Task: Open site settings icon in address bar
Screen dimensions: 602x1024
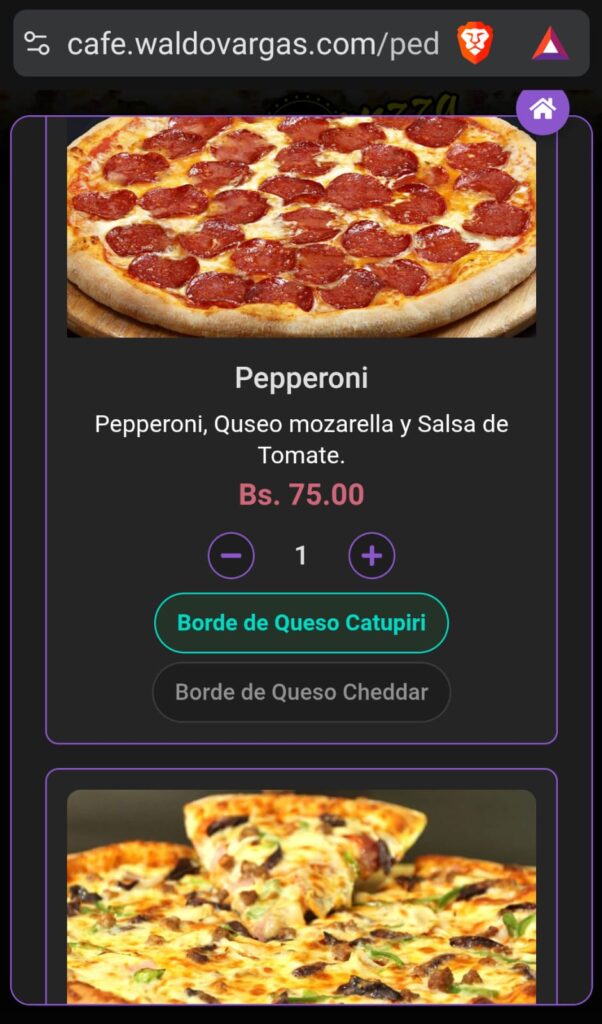Action: (37, 44)
